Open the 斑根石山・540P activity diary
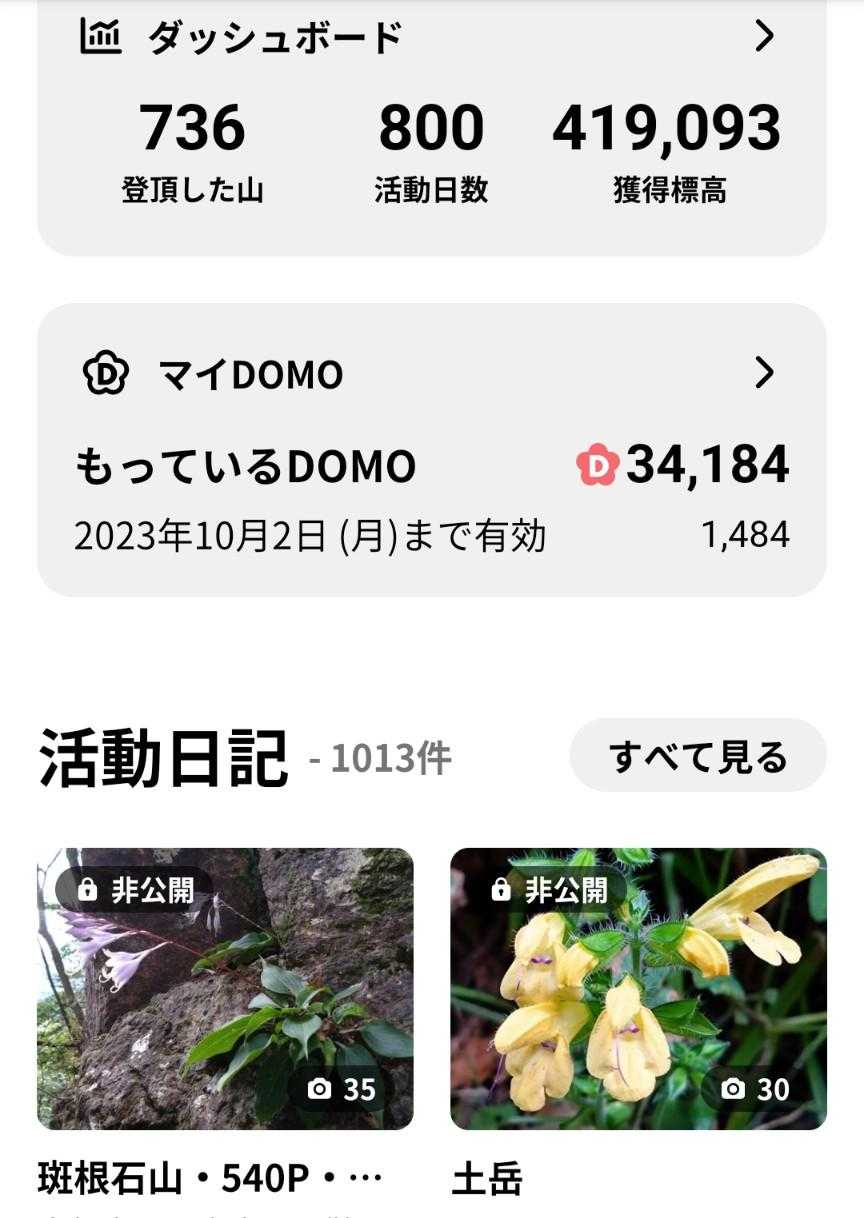Screen dimensions: 864x1218 (225, 989)
